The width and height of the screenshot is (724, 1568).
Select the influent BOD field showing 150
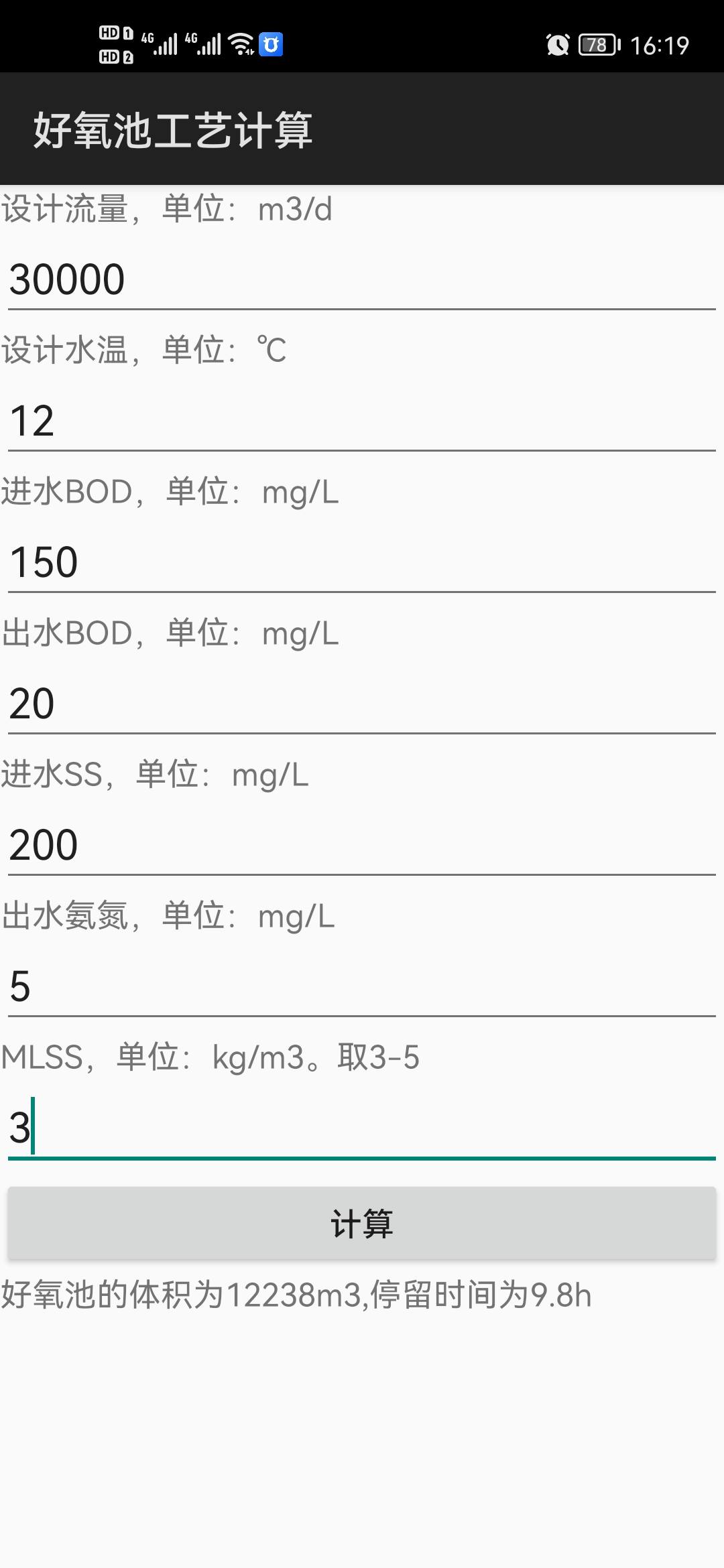tap(362, 563)
